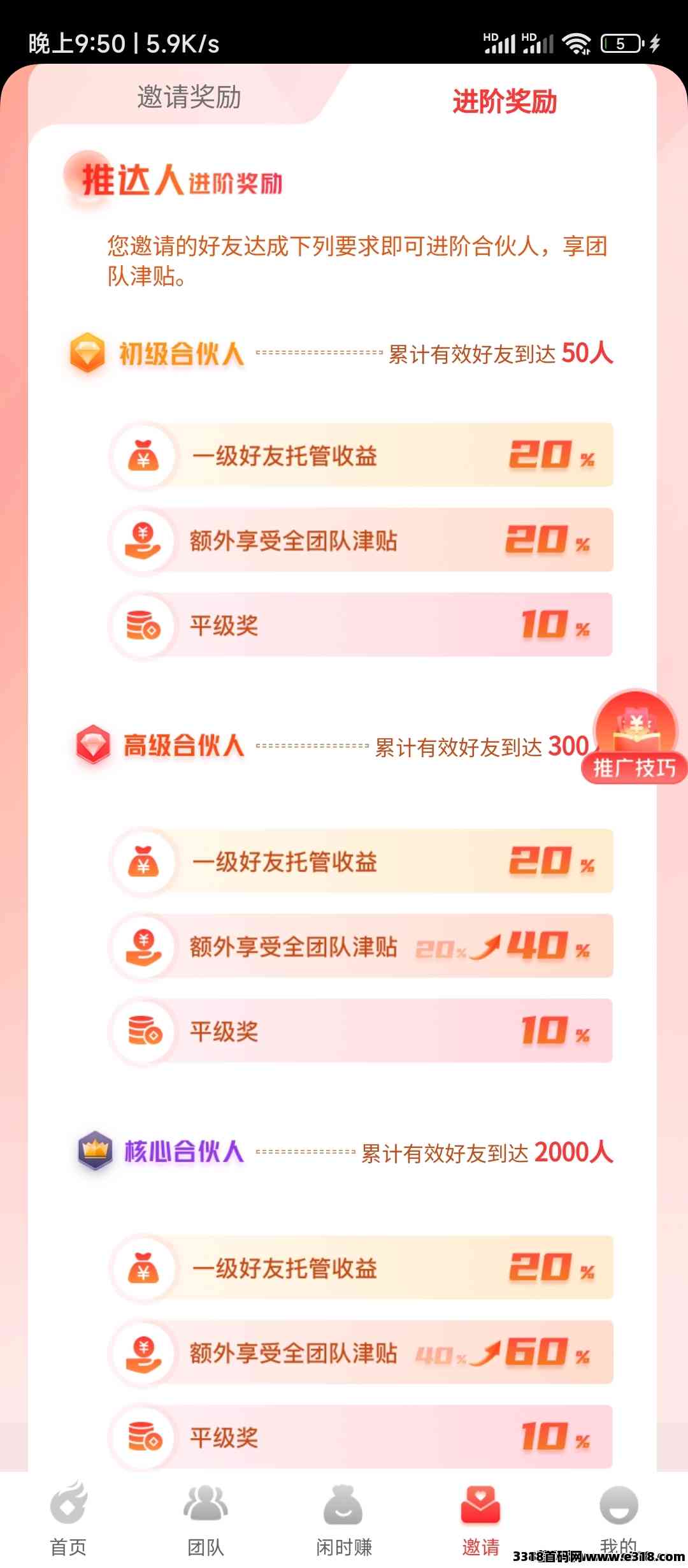Screen dimensions: 688x1568
Task: Select the 进阶奖励 tab
Action: 504,101
